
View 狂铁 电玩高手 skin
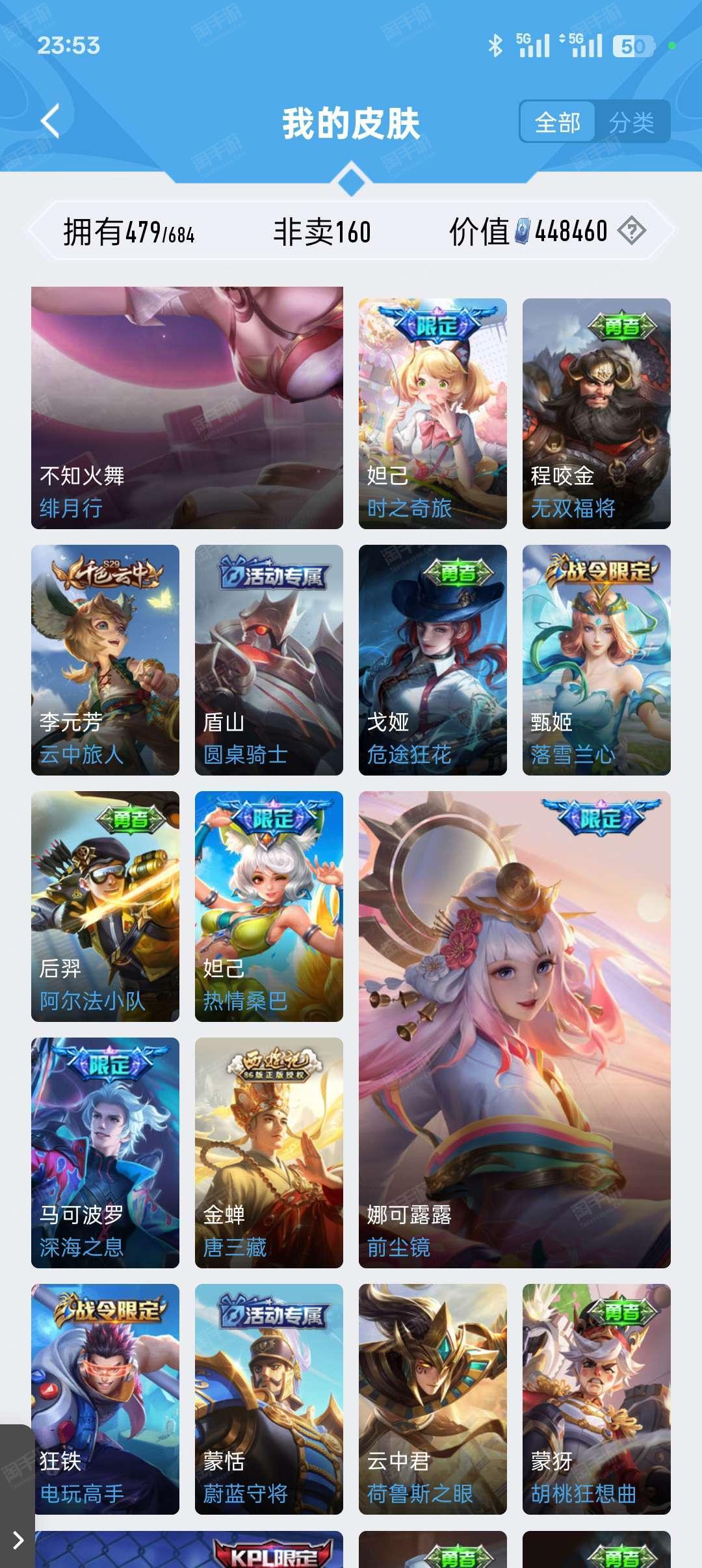(x=105, y=1399)
